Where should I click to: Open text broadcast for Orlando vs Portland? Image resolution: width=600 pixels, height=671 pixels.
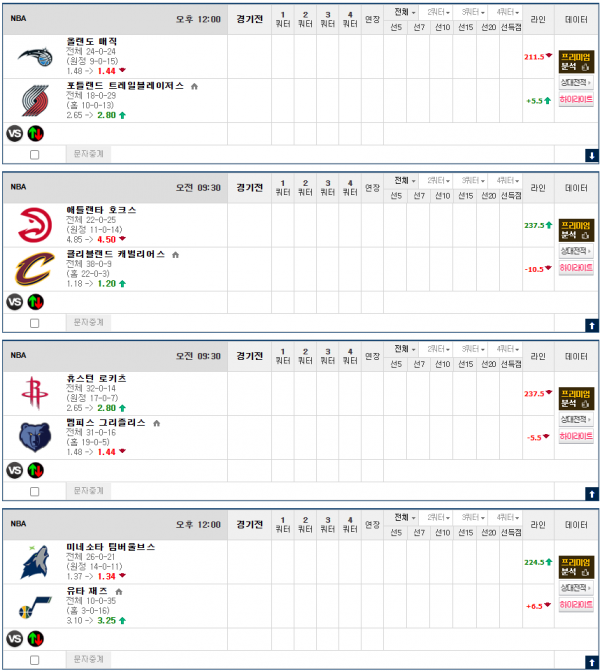(x=89, y=154)
